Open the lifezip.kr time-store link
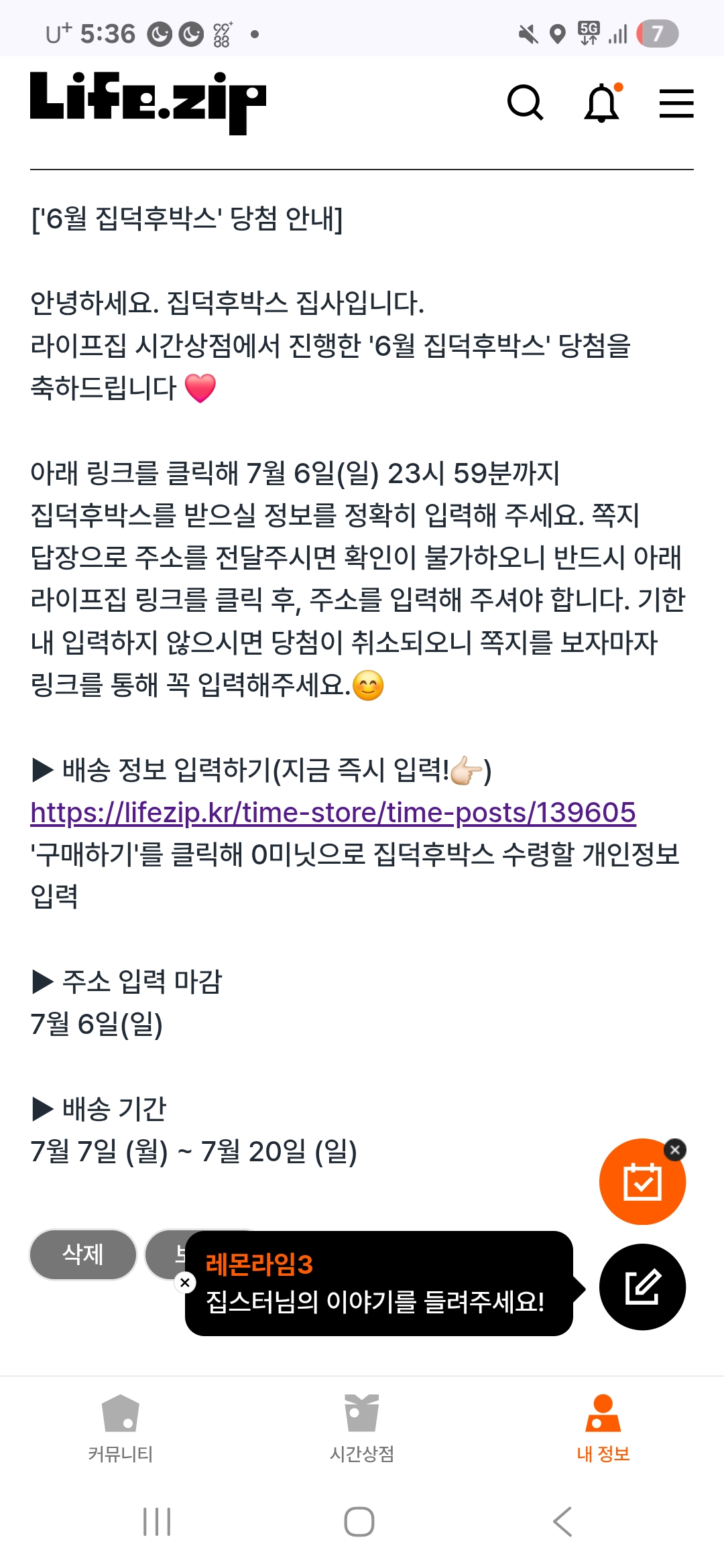The image size is (724, 1568). (x=333, y=812)
